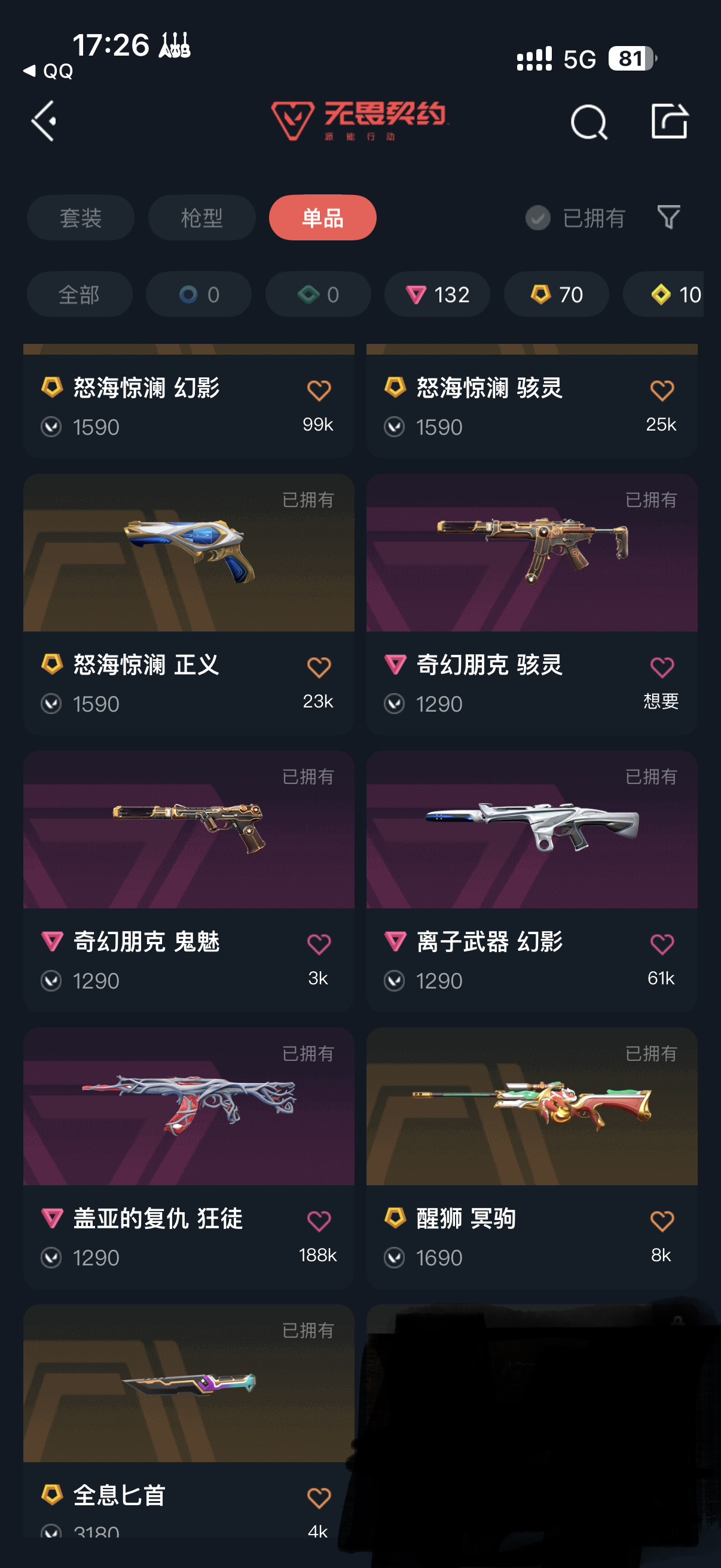Select the 全部 rarity chip
The height and width of the screenshot is (1568, 721).
(79, 295)
